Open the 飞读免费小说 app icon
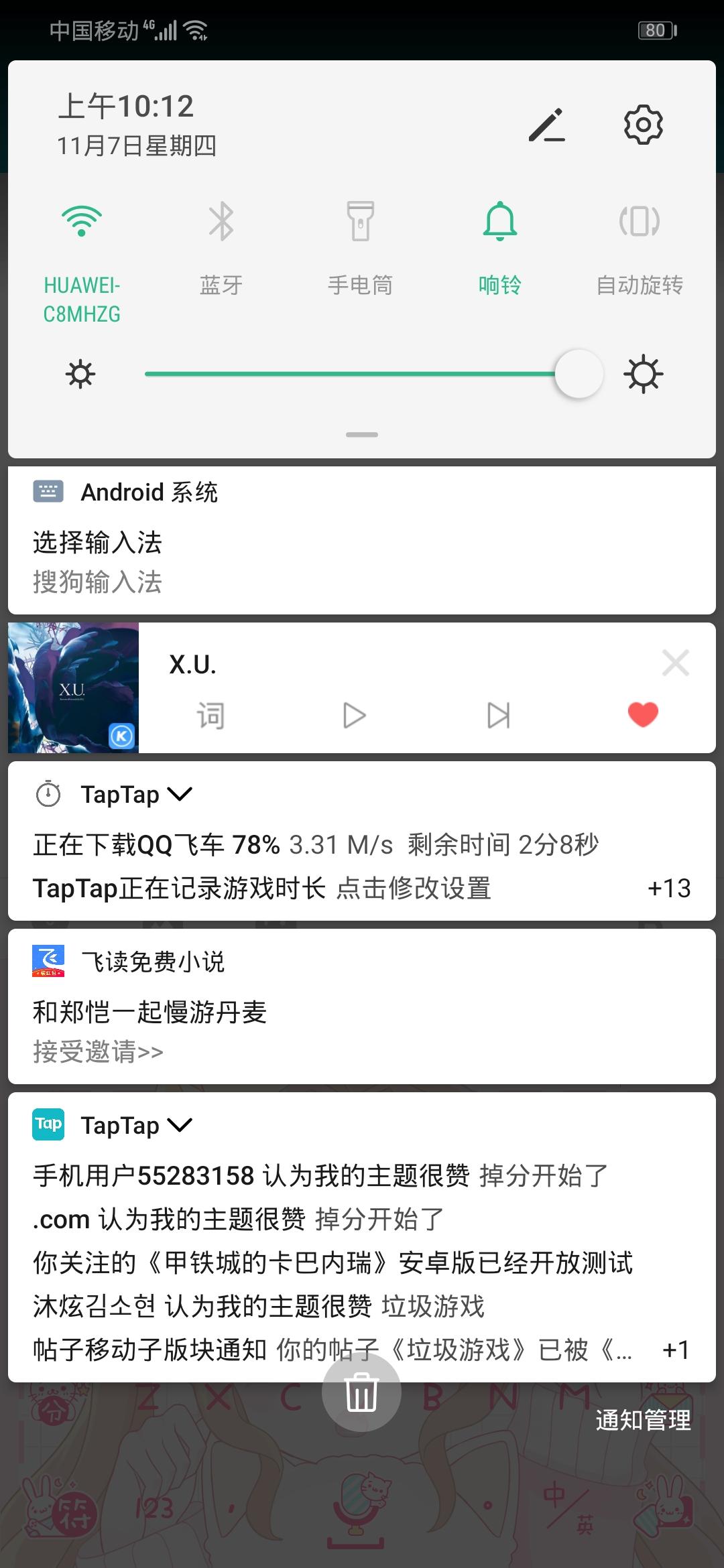Screen dimensions: 724x1568 pyautogui.click(x=49, y=962)
